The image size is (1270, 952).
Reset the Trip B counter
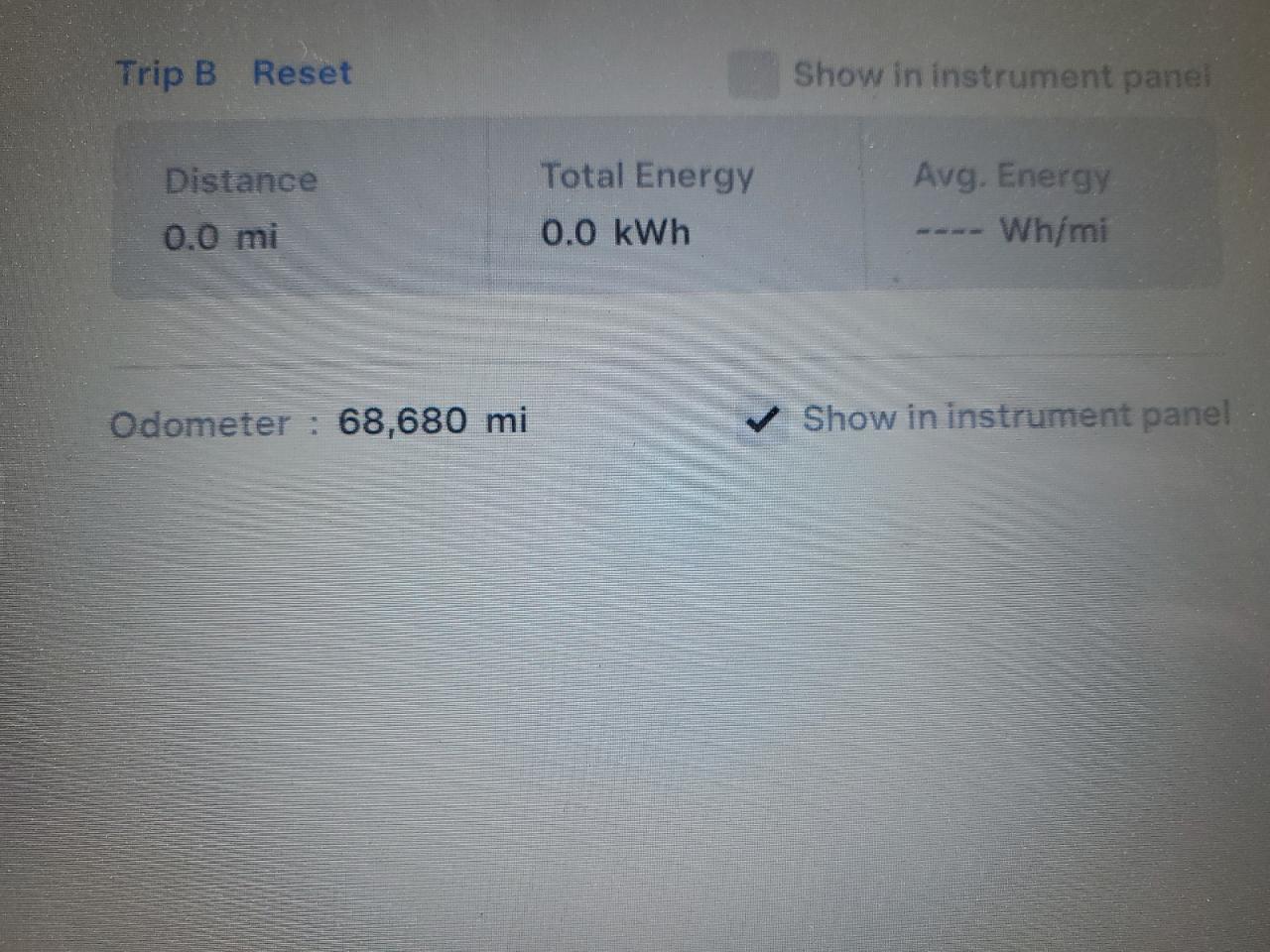[x=302, y=73]
